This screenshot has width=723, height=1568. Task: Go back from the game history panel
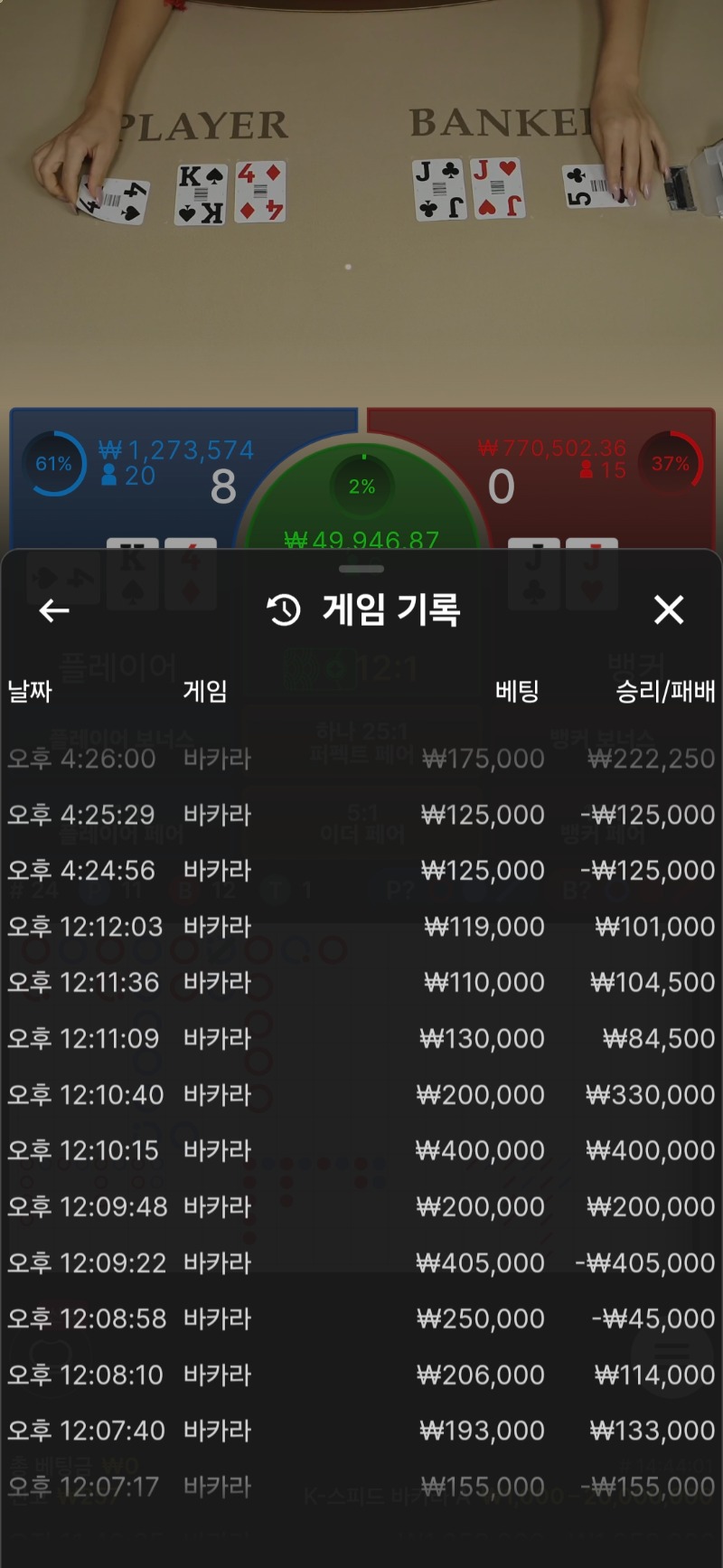(x=54, y=611)
